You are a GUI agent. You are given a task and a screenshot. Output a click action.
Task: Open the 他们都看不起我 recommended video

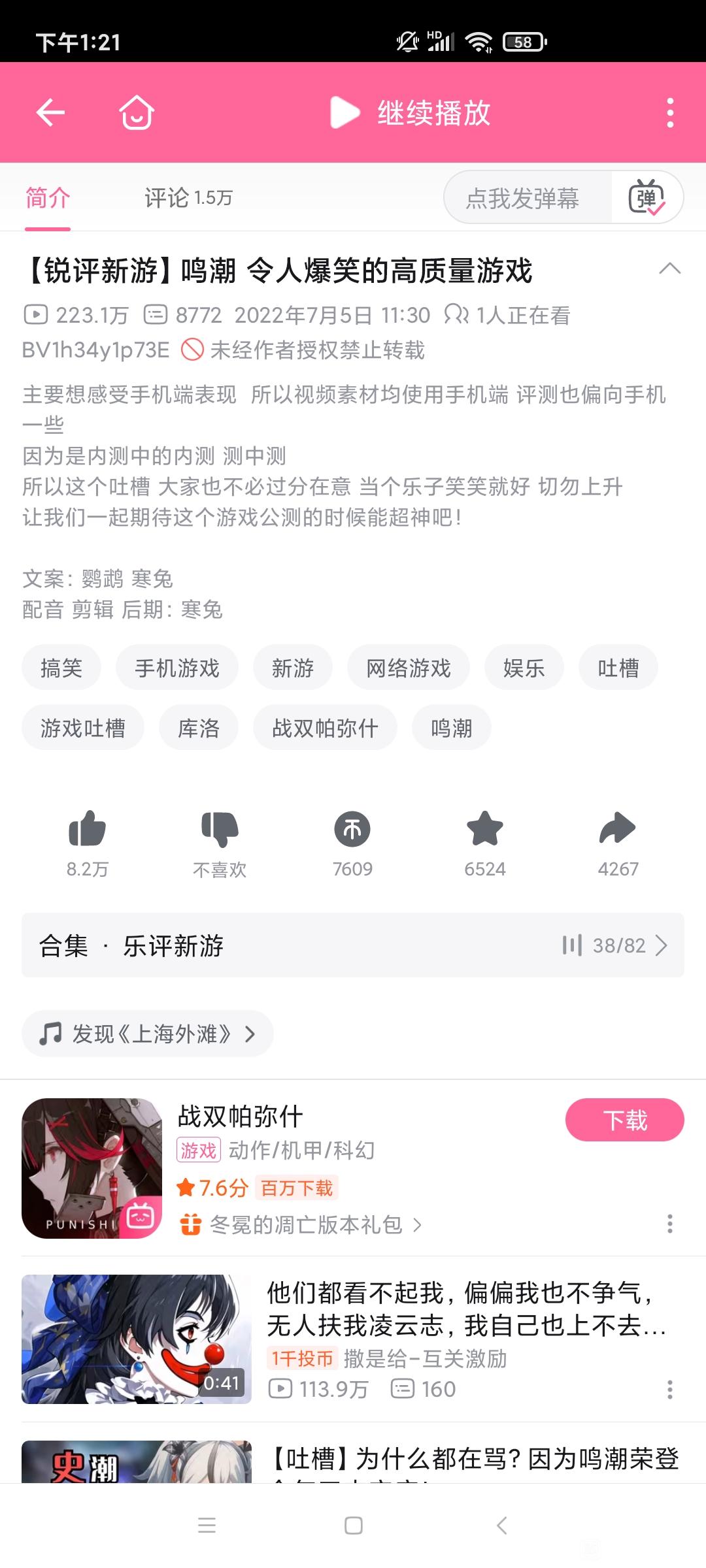pos(458,1309)
